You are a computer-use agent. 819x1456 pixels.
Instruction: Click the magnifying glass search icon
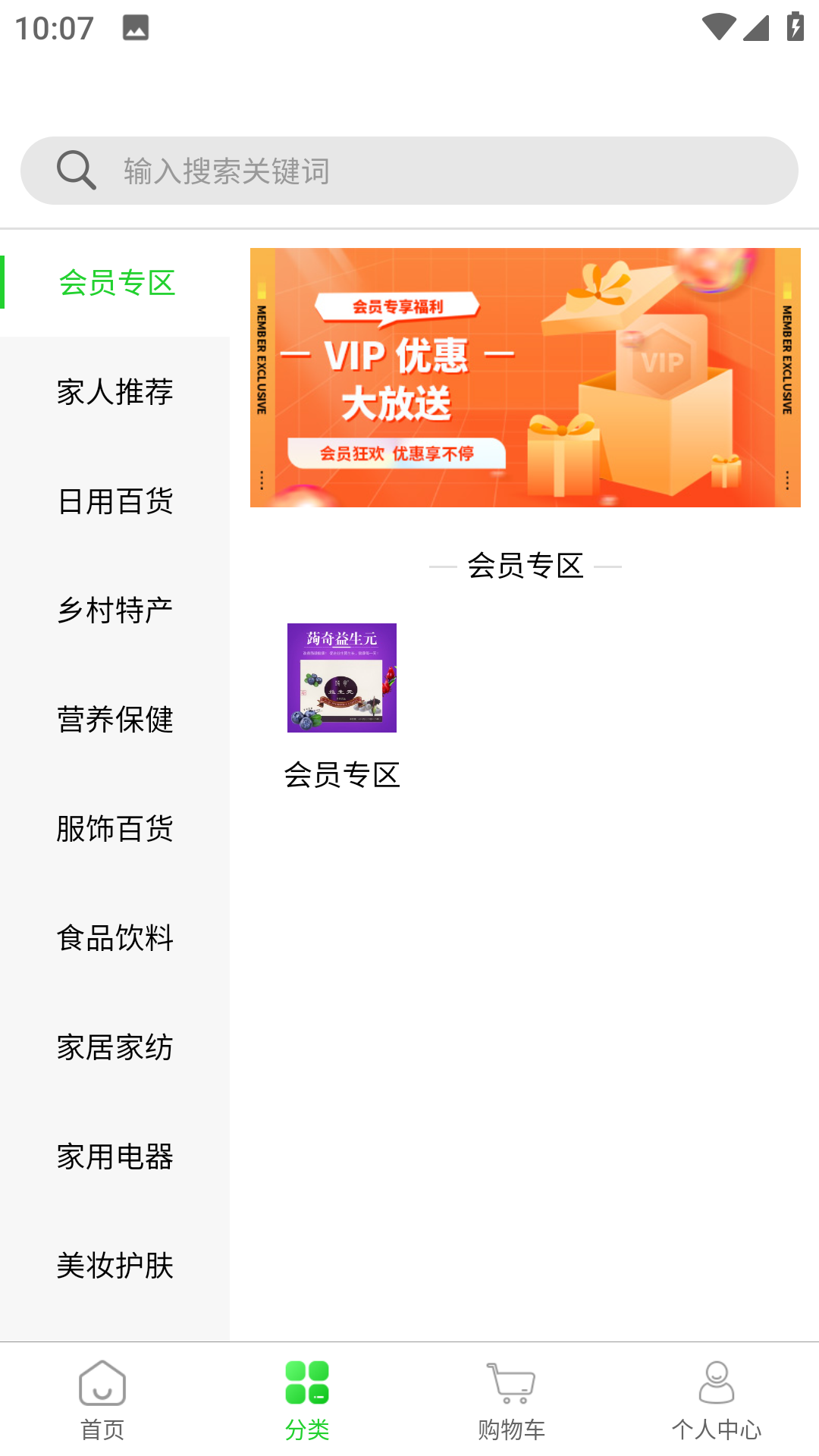76,169
